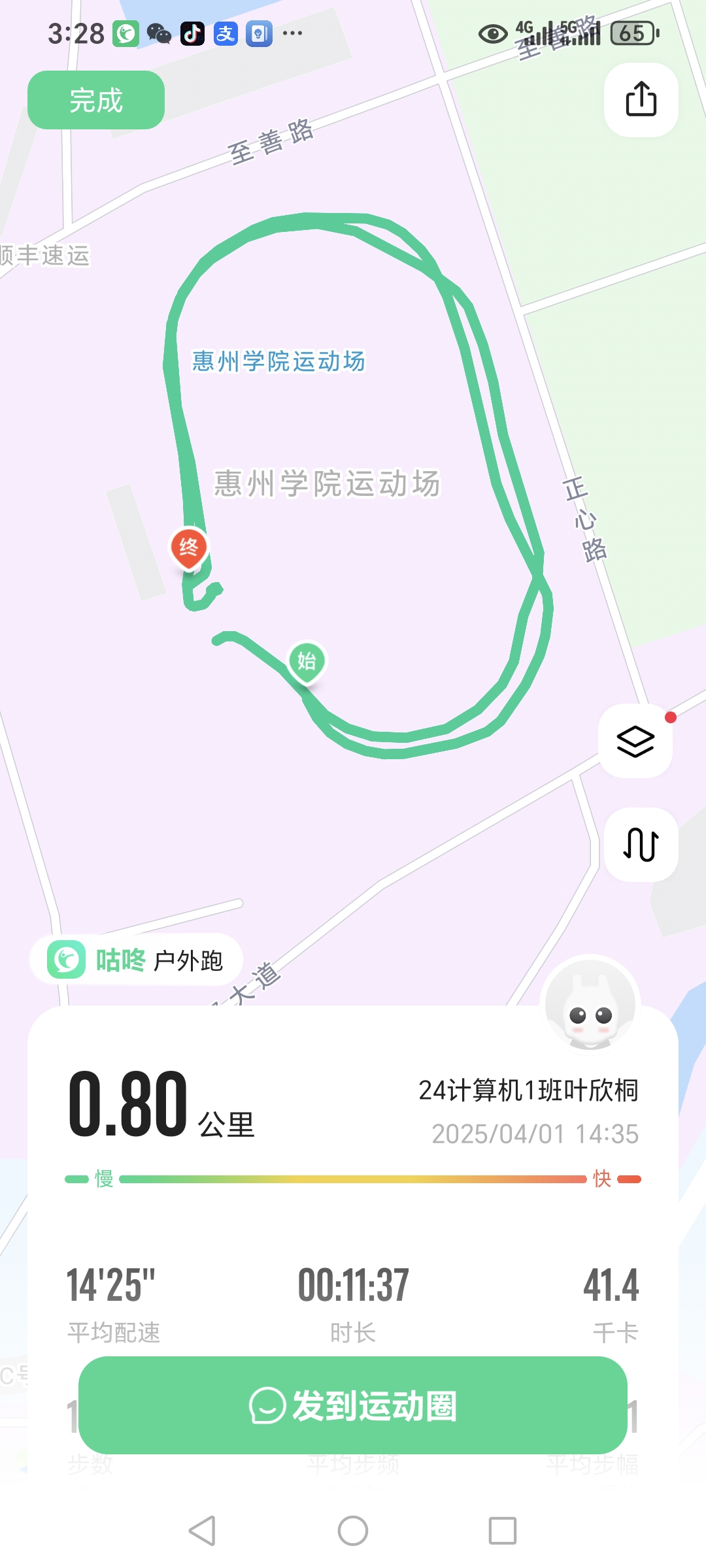The height and width of the screenshot is (1568, 706).
Task: Open the map layers option
Action: [635, 741]
